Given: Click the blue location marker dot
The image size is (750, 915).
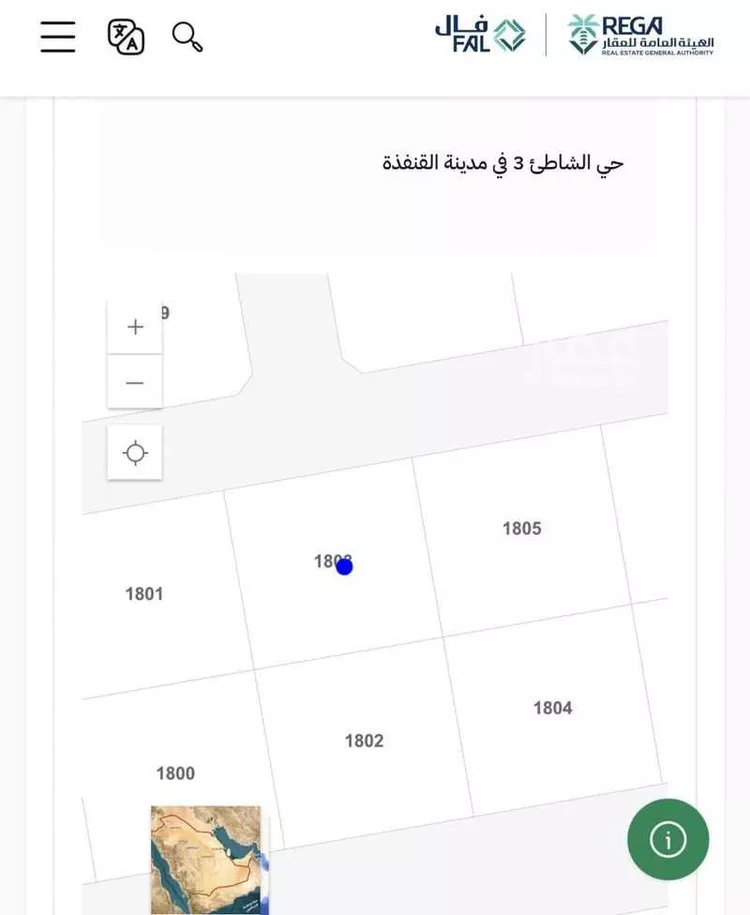Looking at the screenshot, I should [344, 566].
